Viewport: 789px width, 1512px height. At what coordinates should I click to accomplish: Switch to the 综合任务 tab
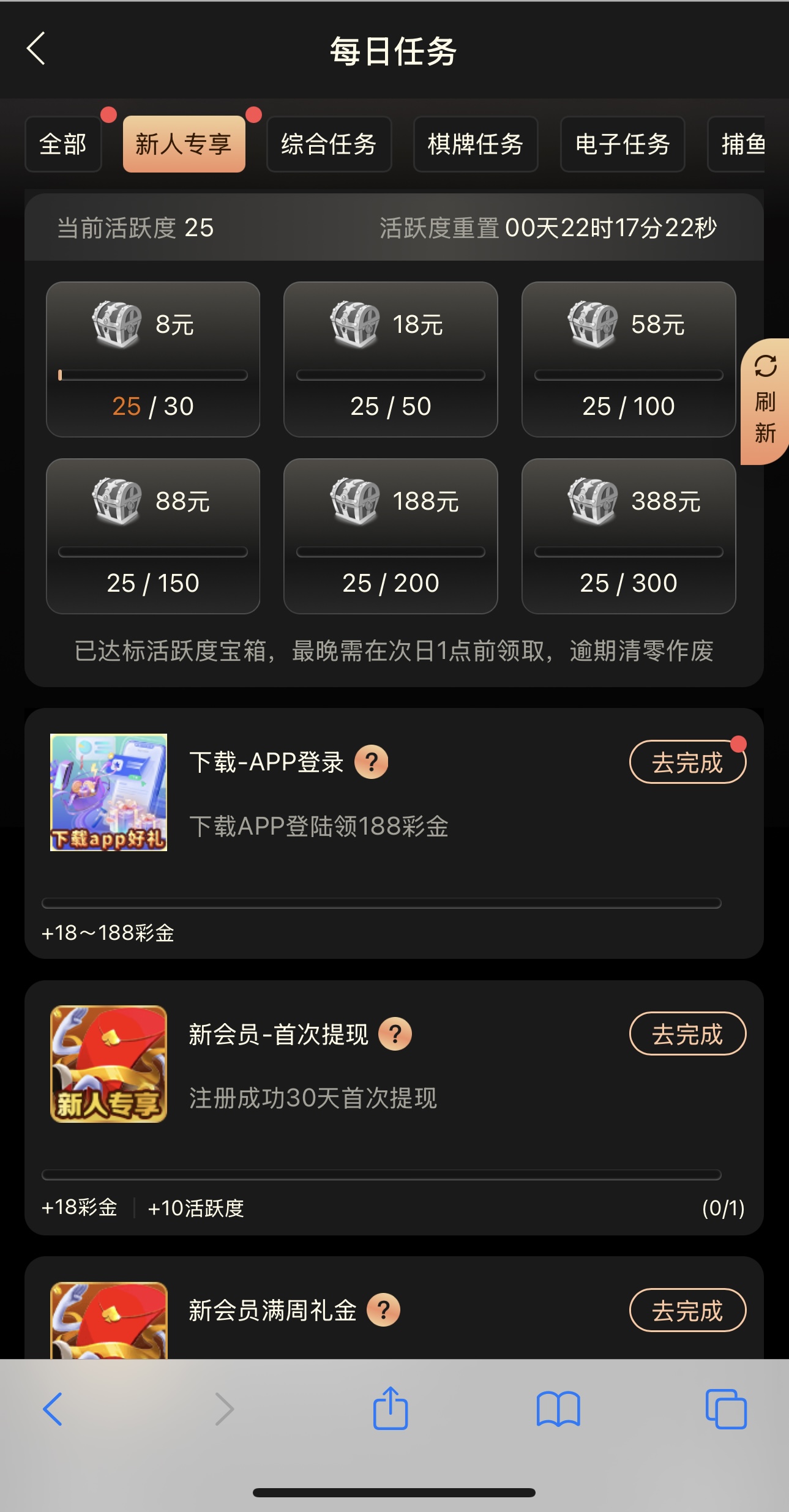coord(328,144)
